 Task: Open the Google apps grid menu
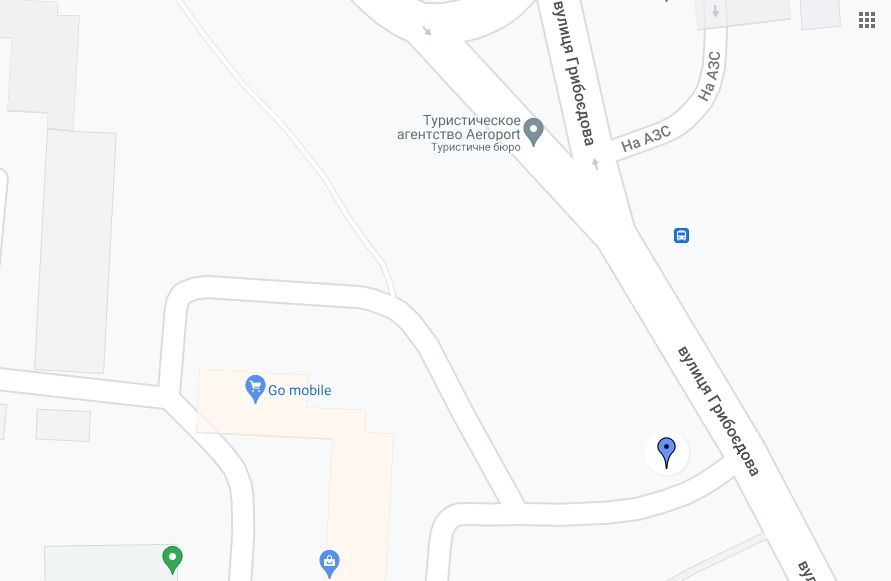coord(866,20)
